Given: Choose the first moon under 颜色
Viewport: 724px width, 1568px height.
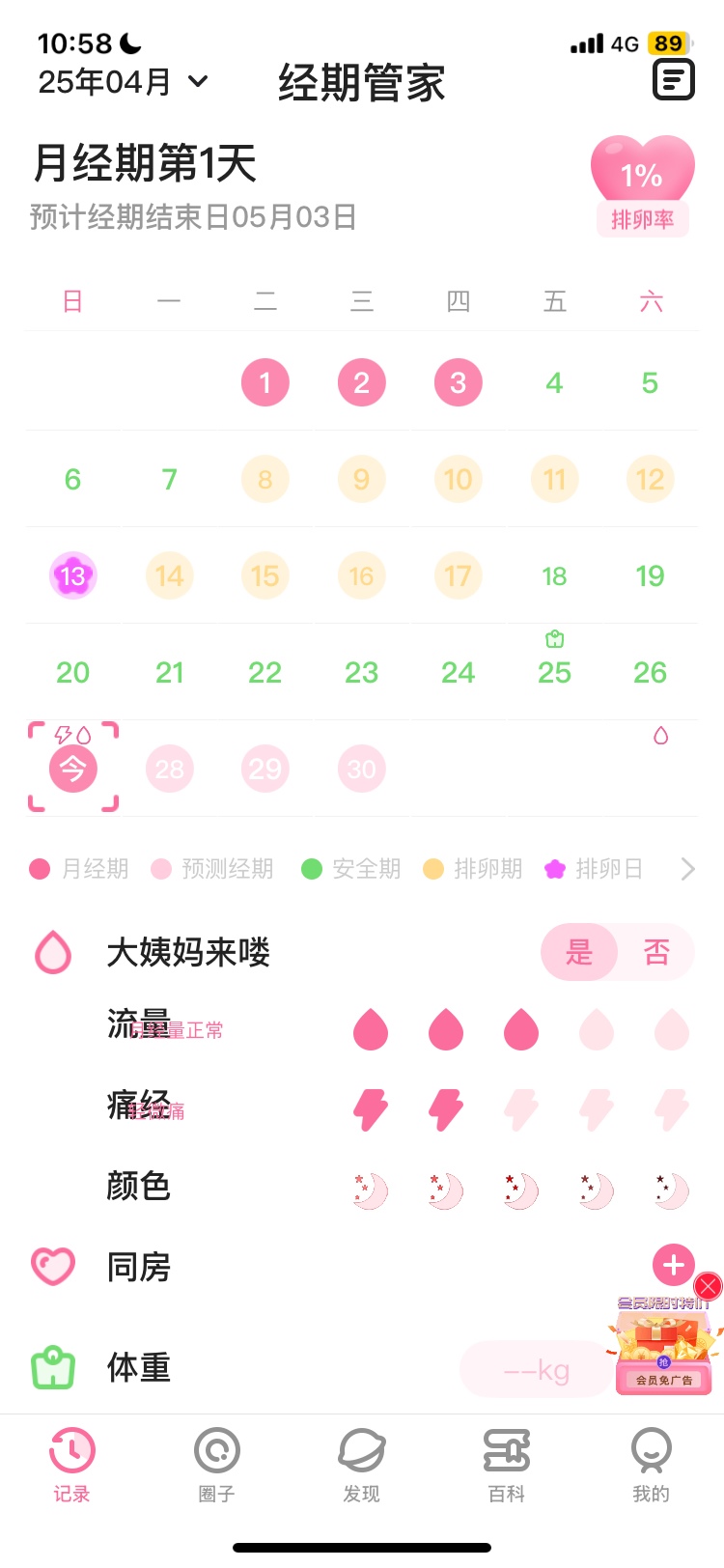Looking at the screenshot, I should click(371, 1190).
